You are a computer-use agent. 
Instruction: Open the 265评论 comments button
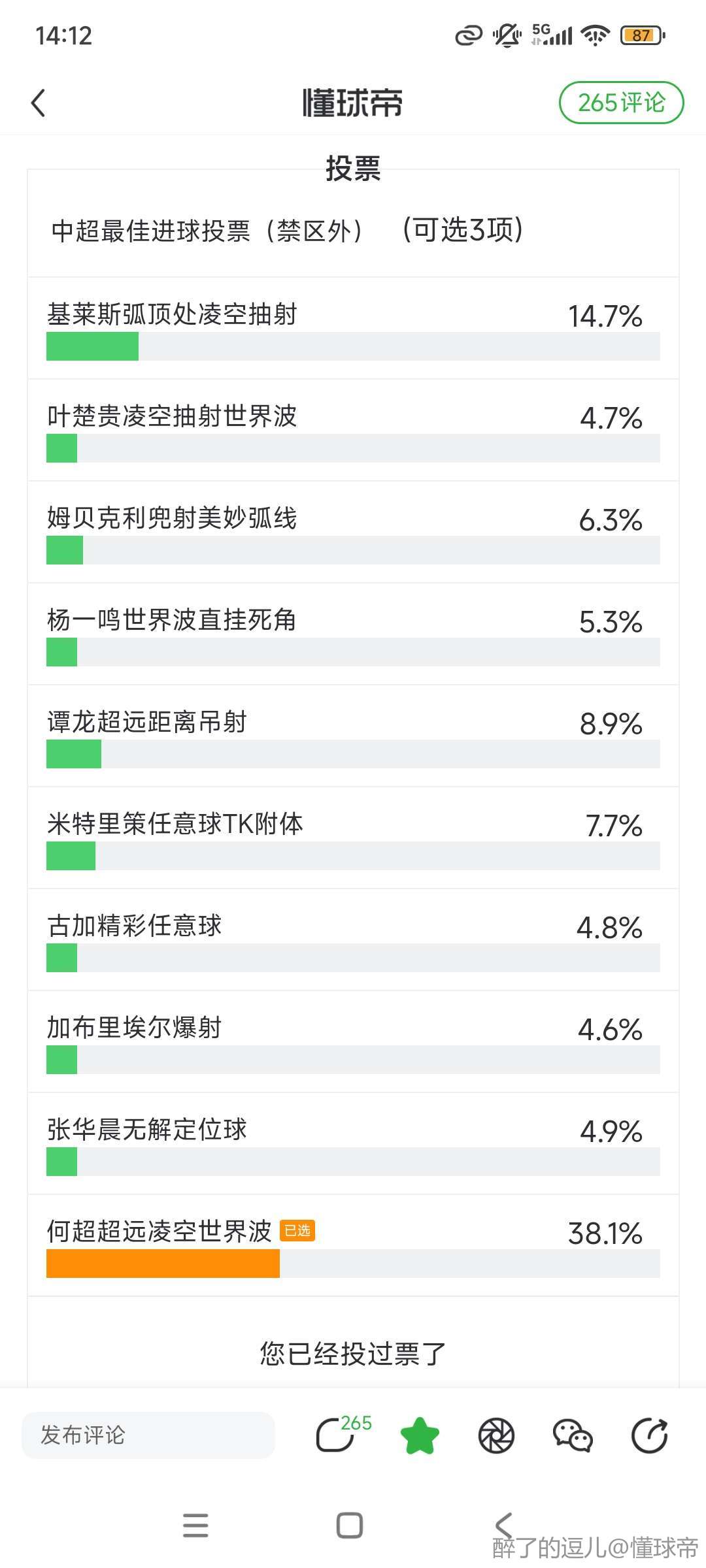tap(621, 103)
